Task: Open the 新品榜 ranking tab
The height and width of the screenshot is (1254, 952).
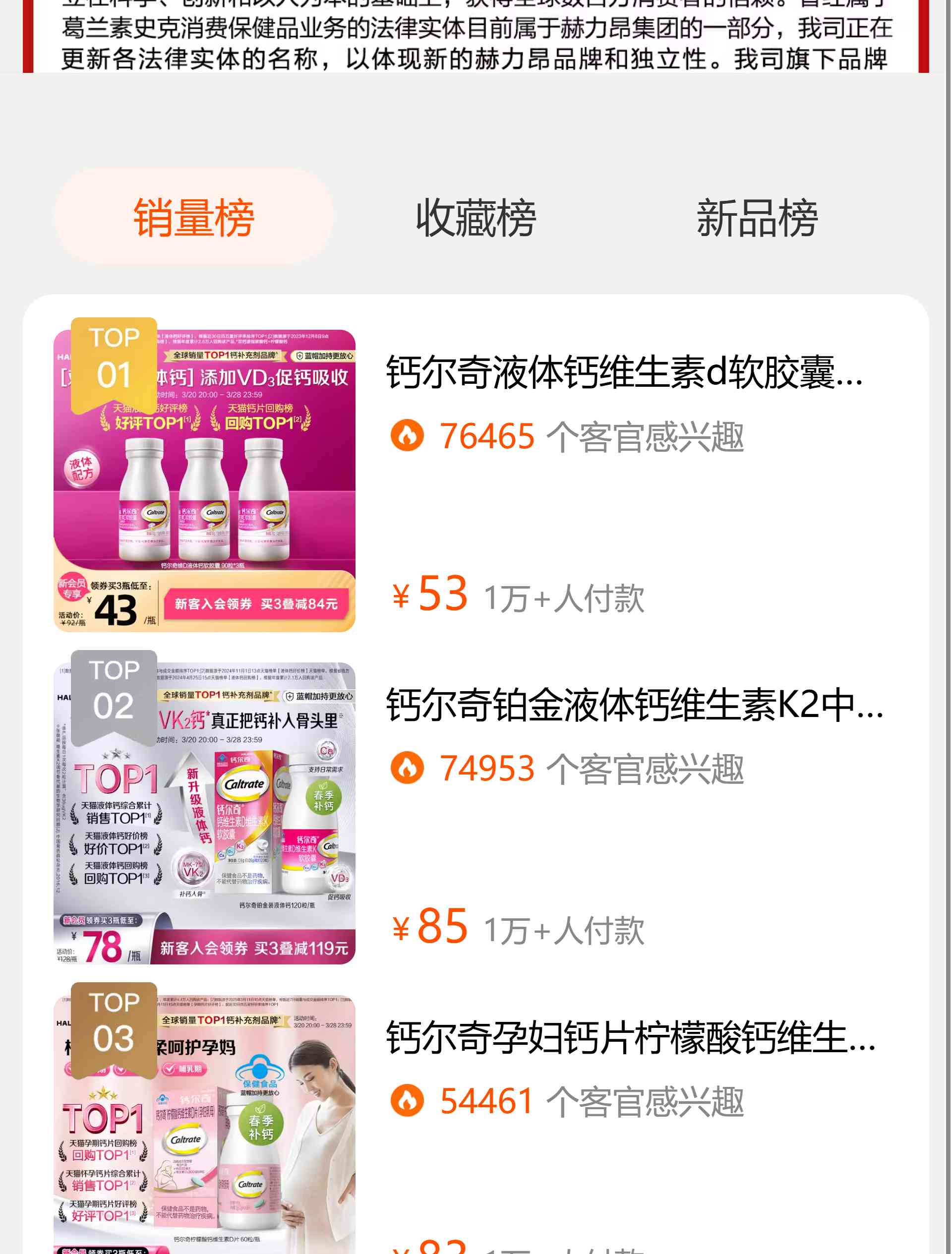Action: (x=757, y=217)
